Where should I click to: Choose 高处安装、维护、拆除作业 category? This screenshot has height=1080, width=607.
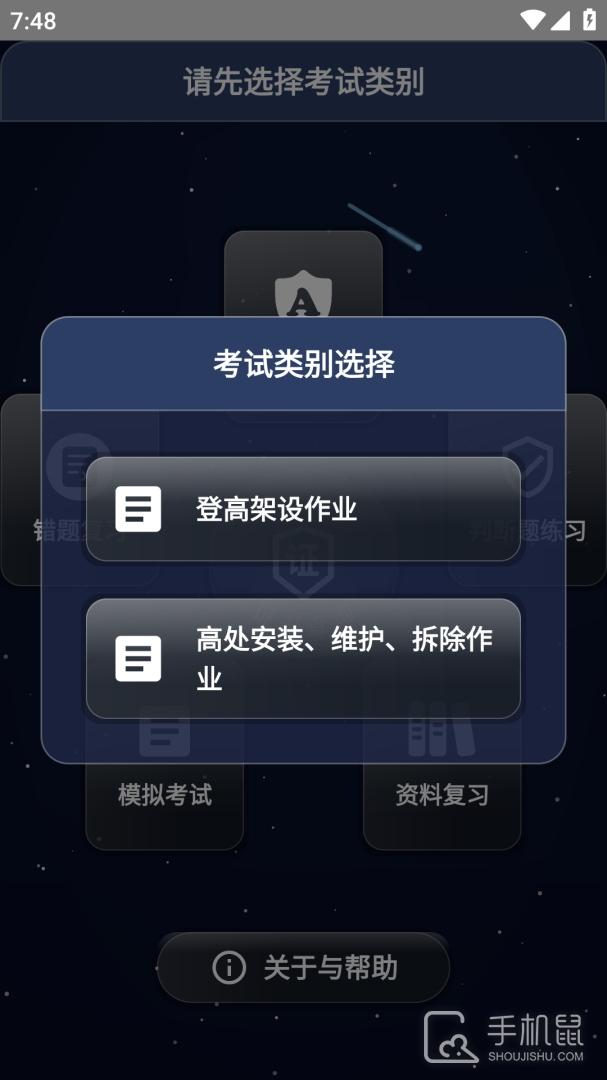click(x=303, y=658)
